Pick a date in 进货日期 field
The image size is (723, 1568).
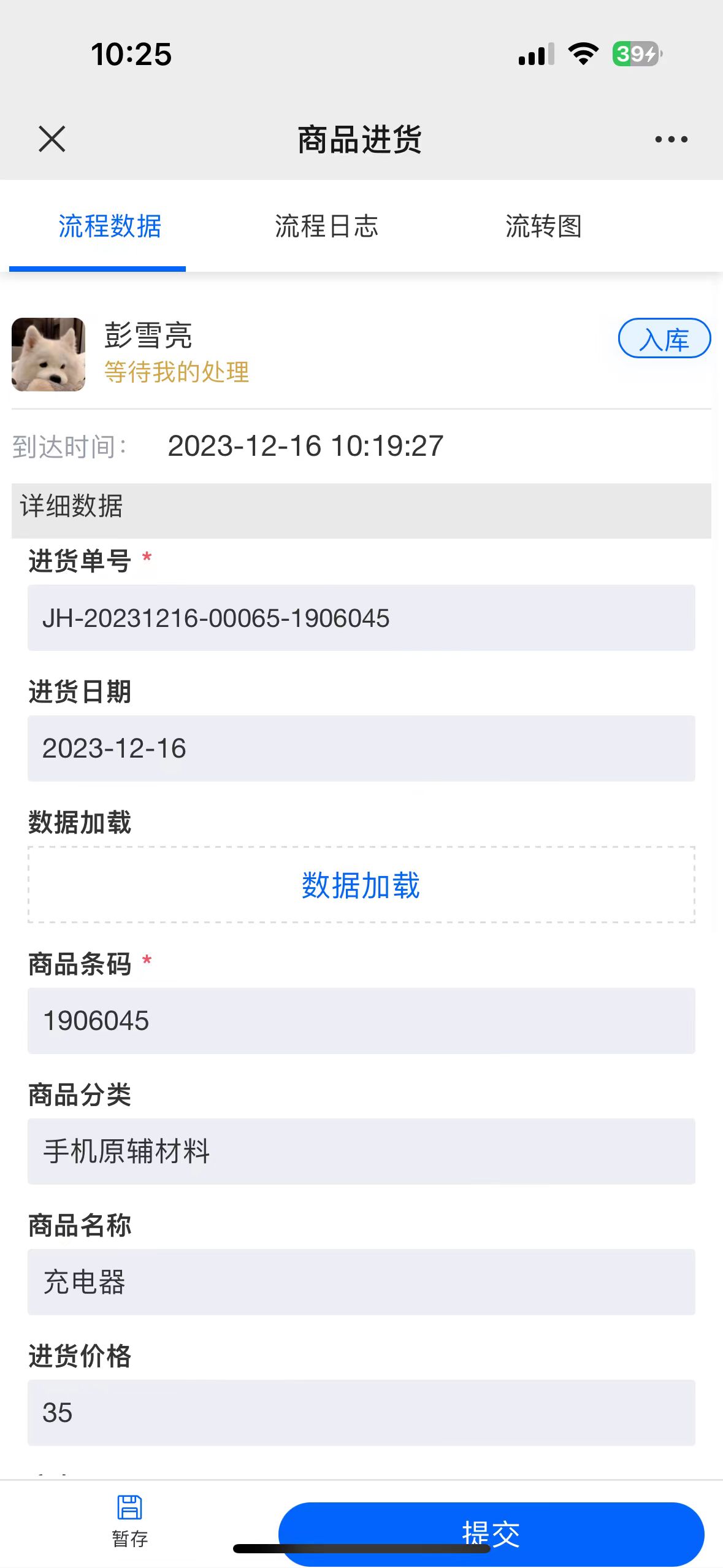click(x=361, y=748)
